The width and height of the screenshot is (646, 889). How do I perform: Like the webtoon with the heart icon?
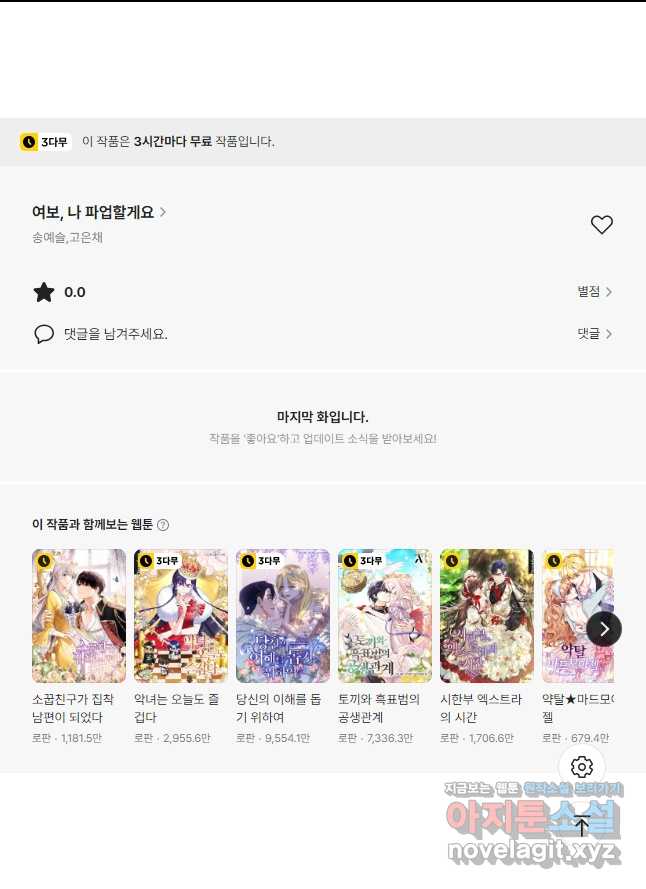[x=601, y=225]
